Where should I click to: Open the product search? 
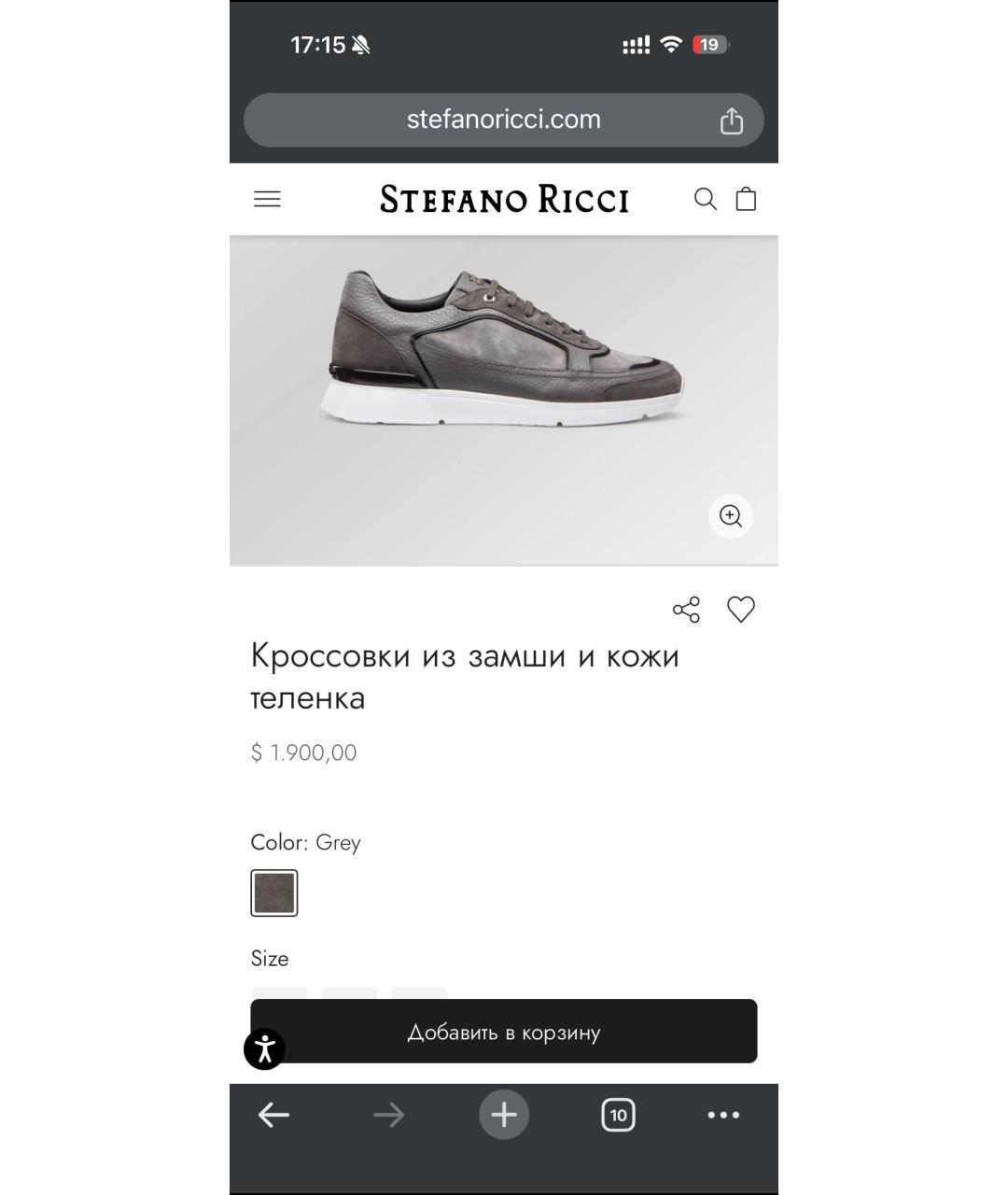[705, 199]
